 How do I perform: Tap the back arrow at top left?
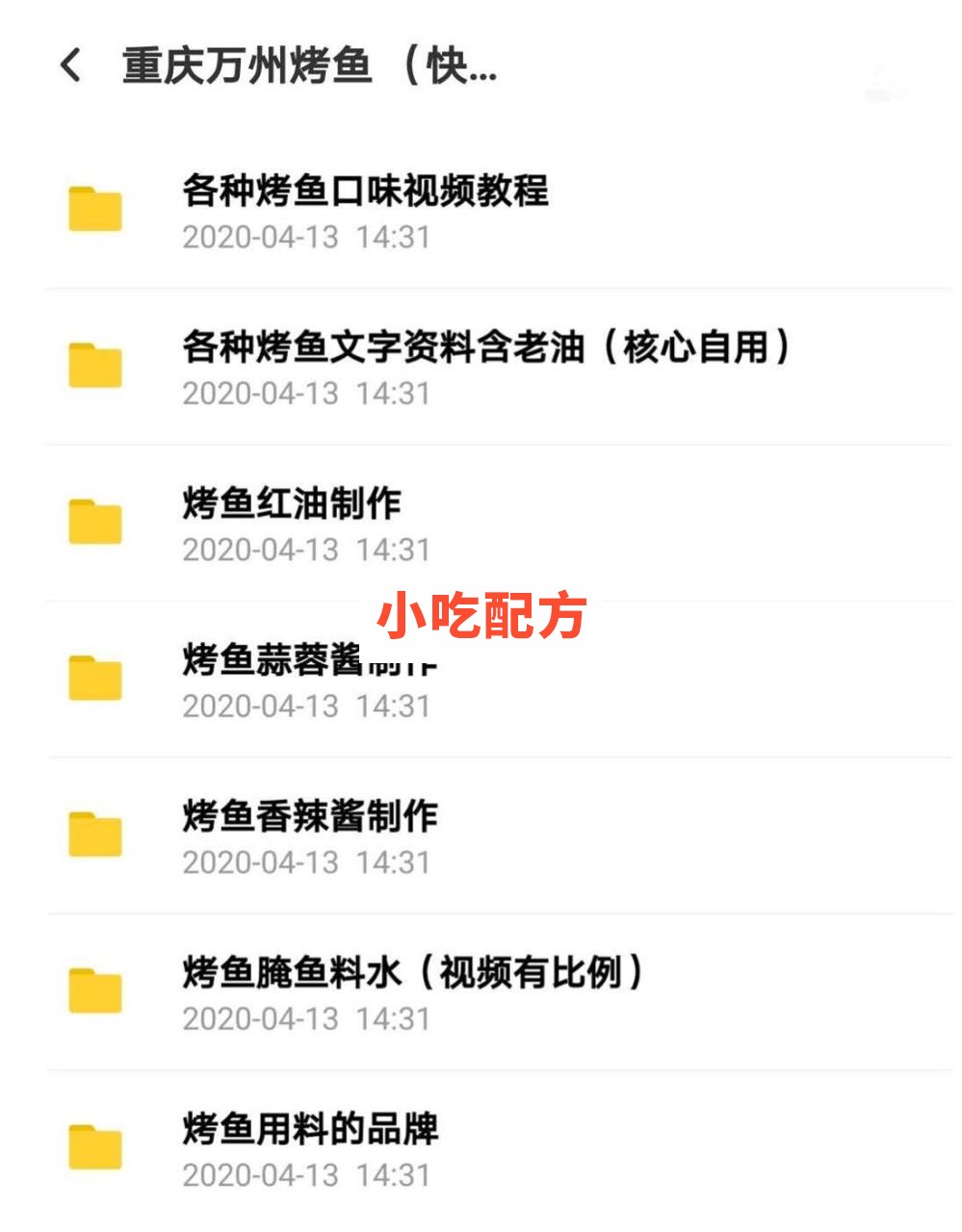(x=69, y=67)
